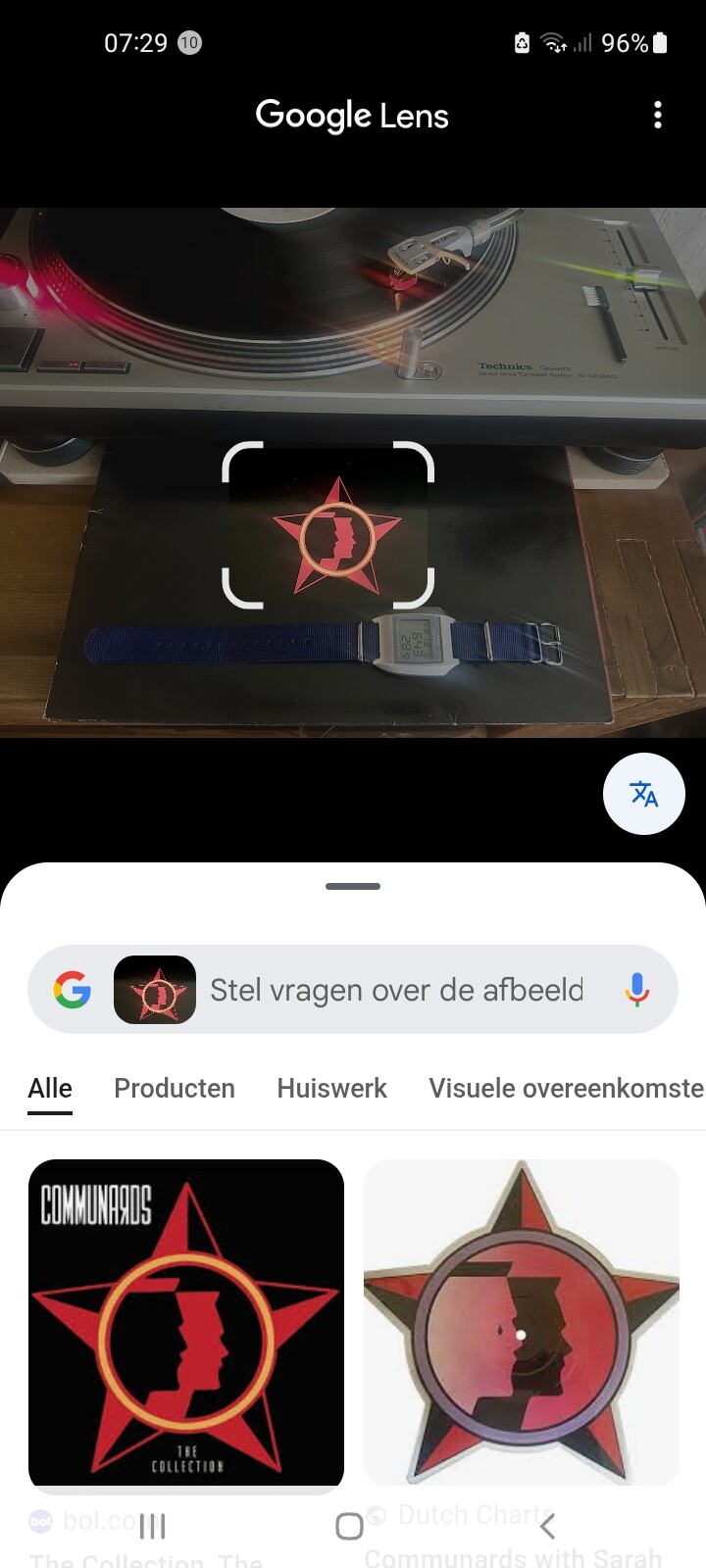This screenshot has width=706, height=1568.
Task: Open the Google Lens overflow menu
Action: [658, 116]
